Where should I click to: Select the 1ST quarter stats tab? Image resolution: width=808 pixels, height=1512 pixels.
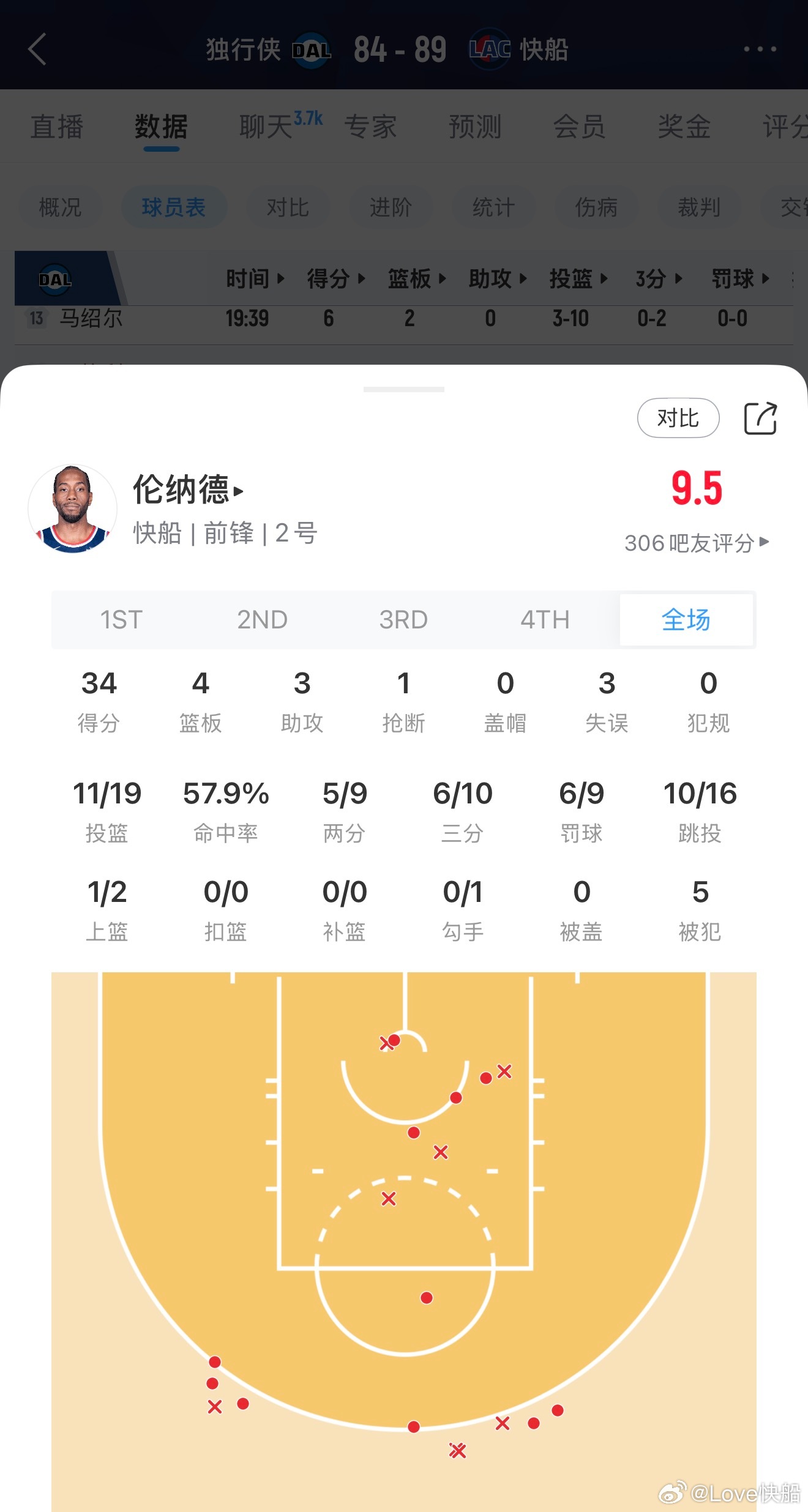(122, 619)
